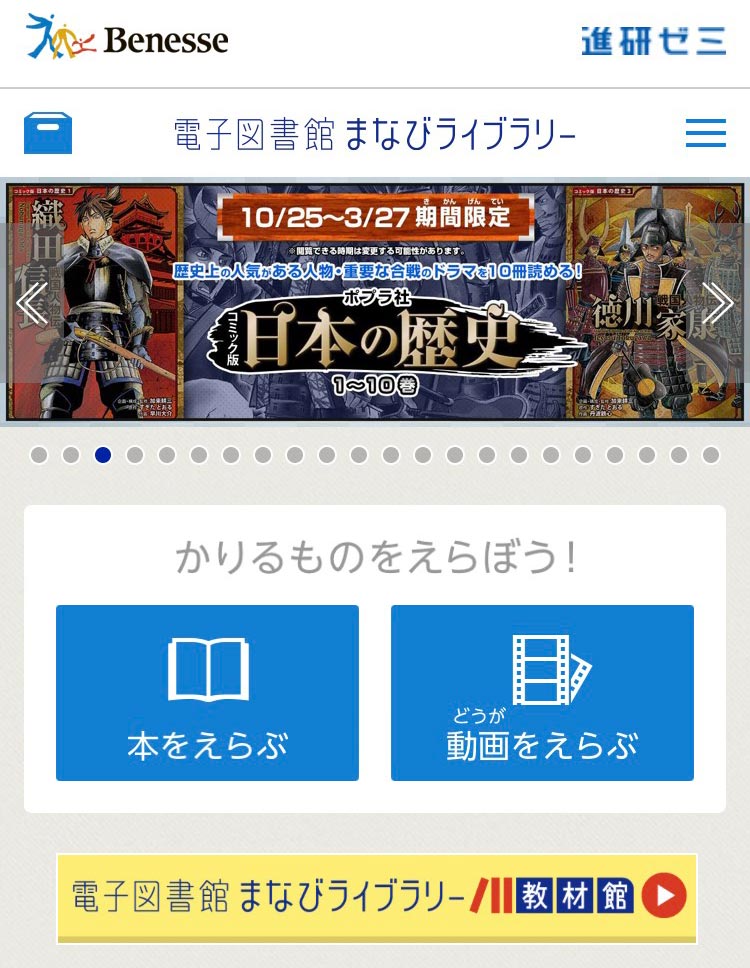The width and height of the screenshot is (750, 968).
Task: Show the previous banner slide
Action: (x=30, y=303)
